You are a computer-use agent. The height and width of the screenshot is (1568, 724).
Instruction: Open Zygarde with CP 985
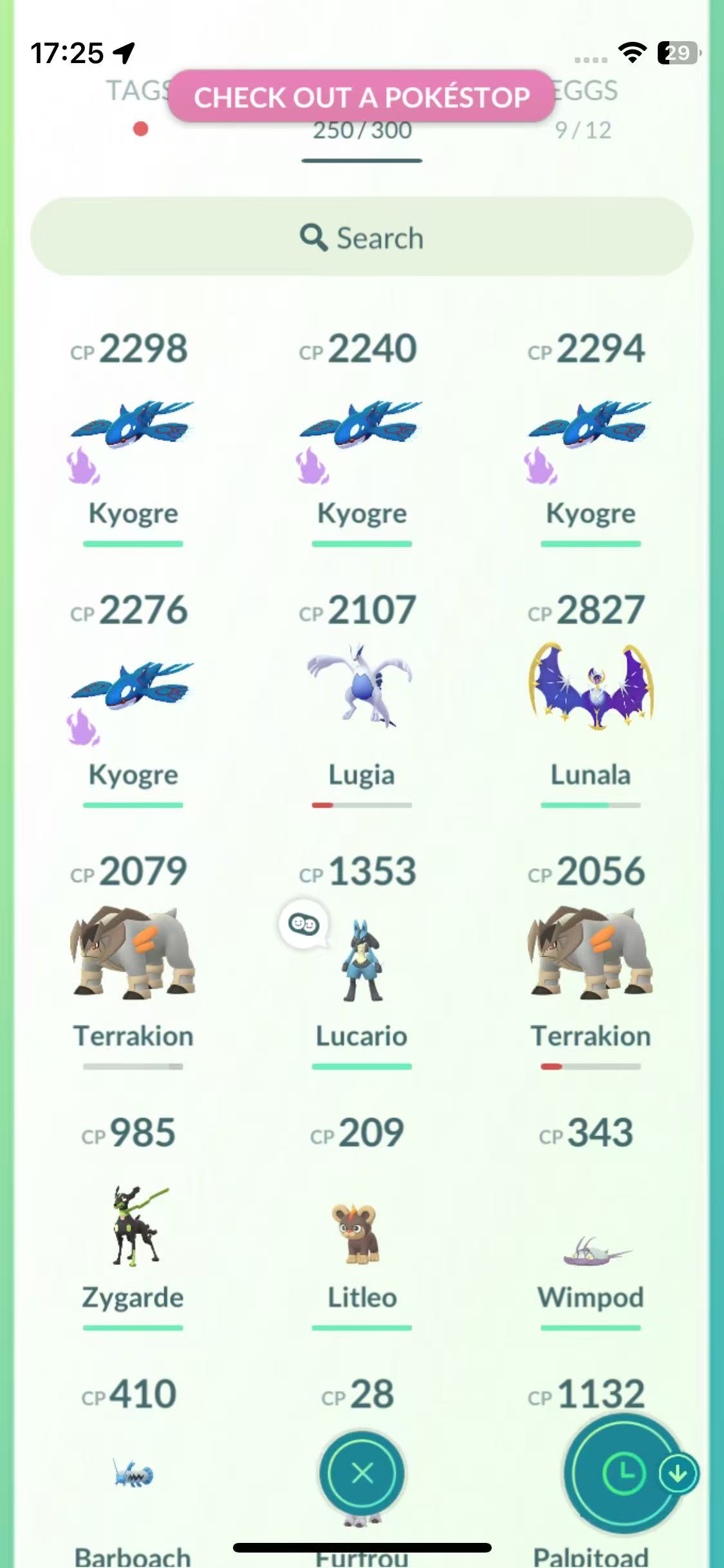pos(133,1223)
